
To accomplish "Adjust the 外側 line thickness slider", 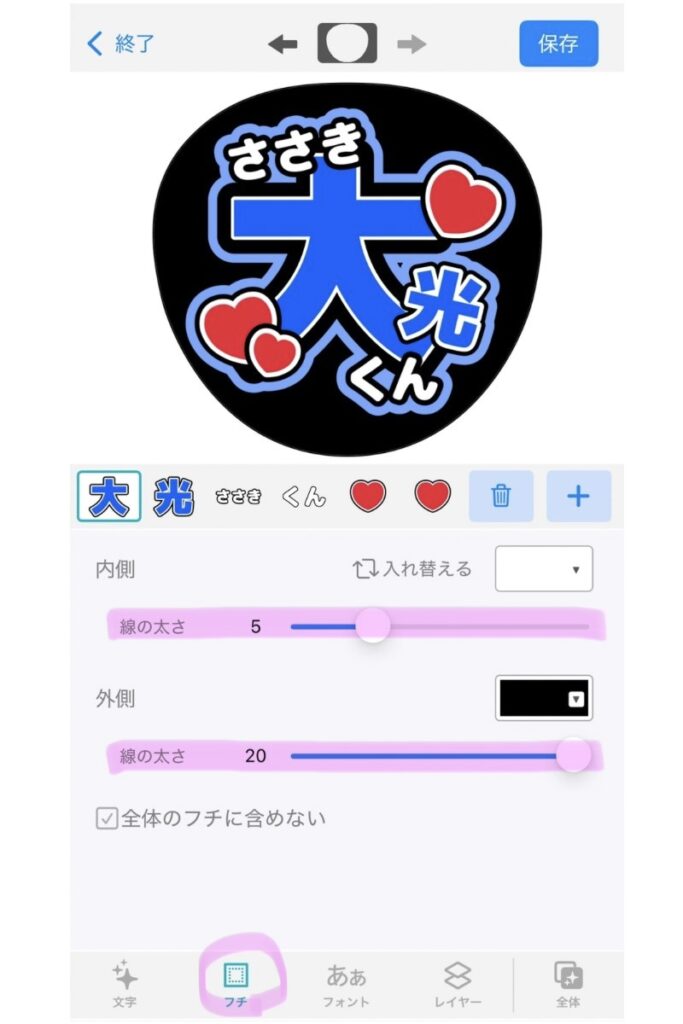I will pyautogui.click(x=439, y=756).
